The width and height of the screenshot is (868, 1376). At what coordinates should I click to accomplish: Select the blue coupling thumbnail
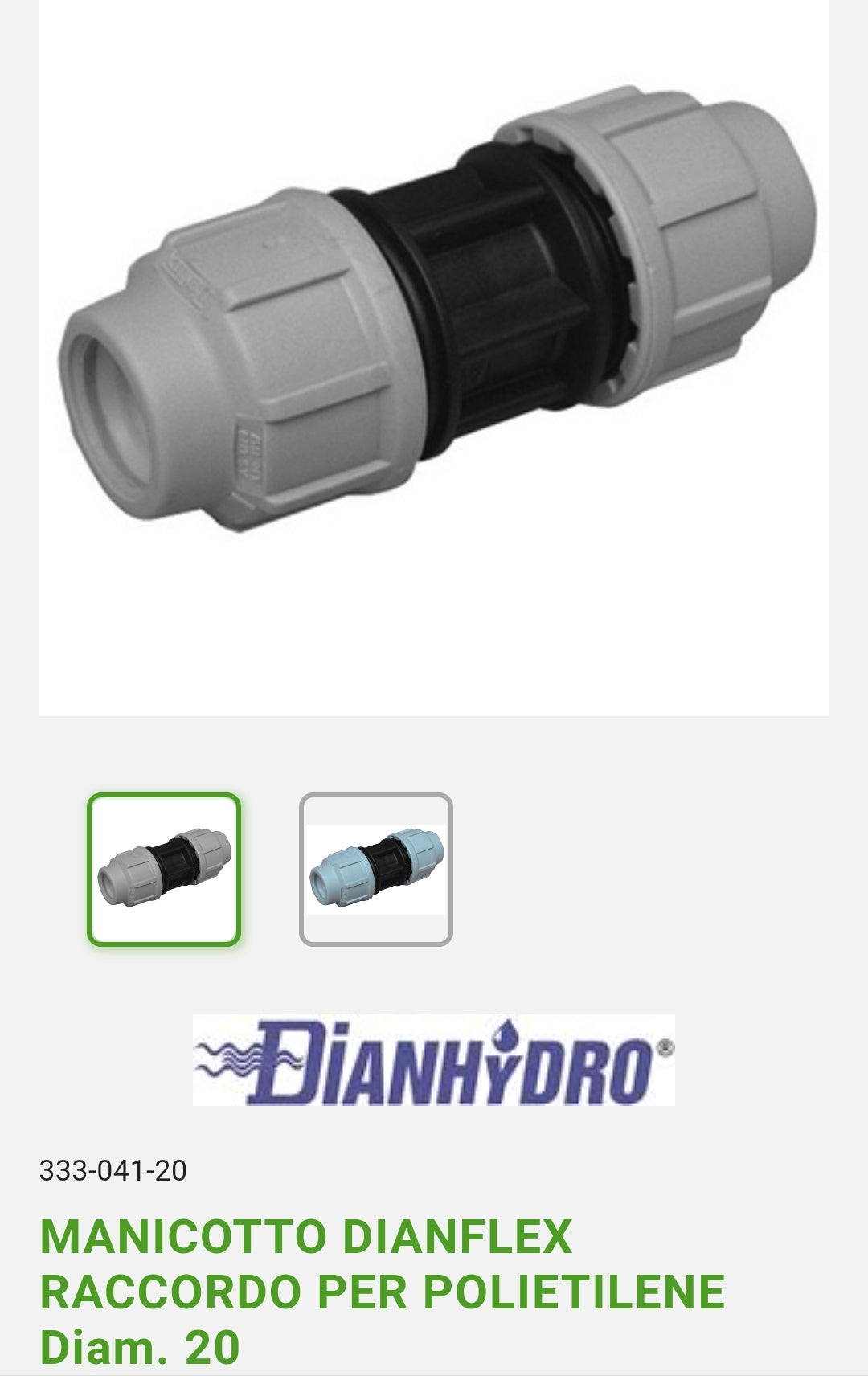pyautogui.click(x=376, y=869)
